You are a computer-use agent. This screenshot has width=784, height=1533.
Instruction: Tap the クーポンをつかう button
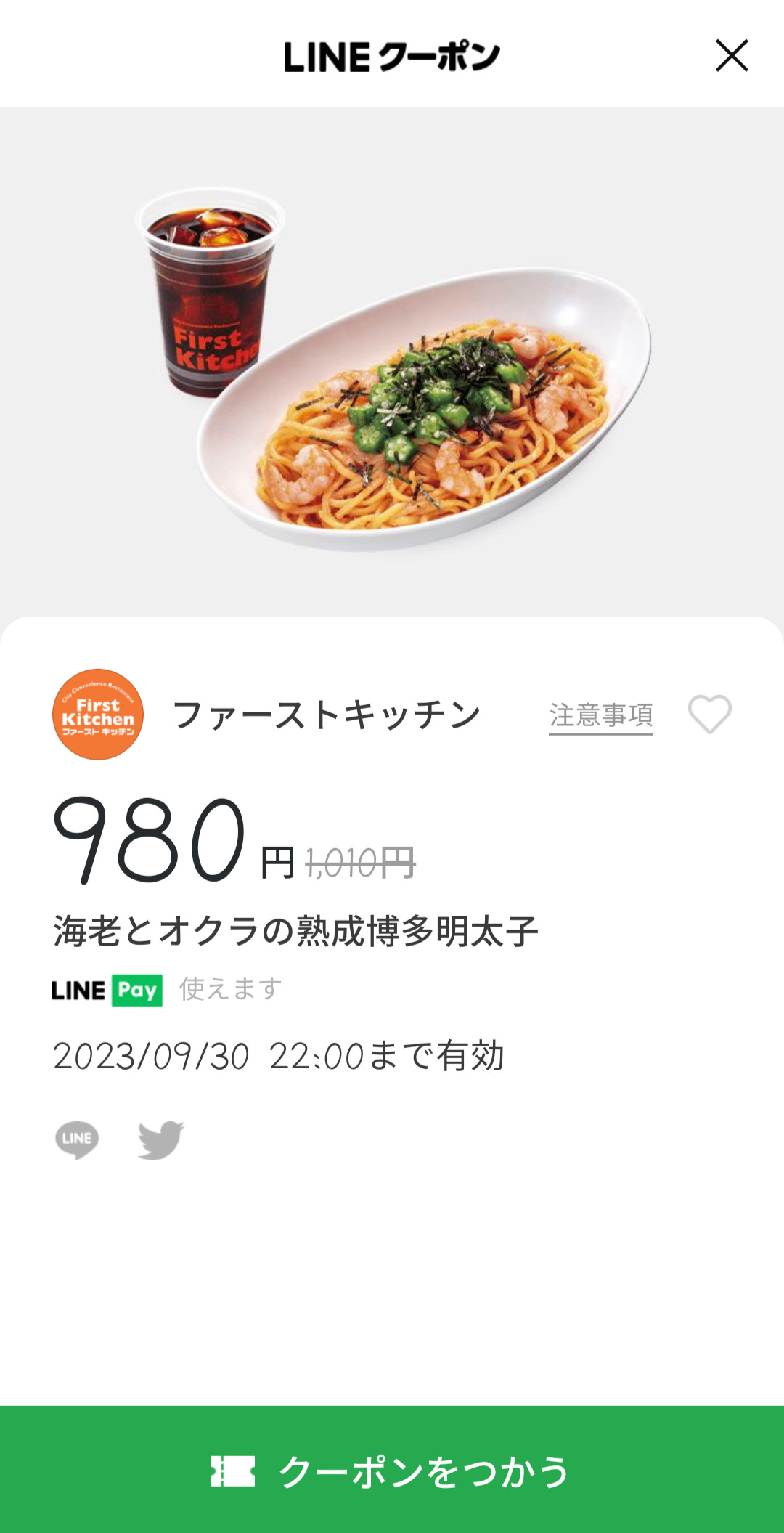coord(392,1470)
